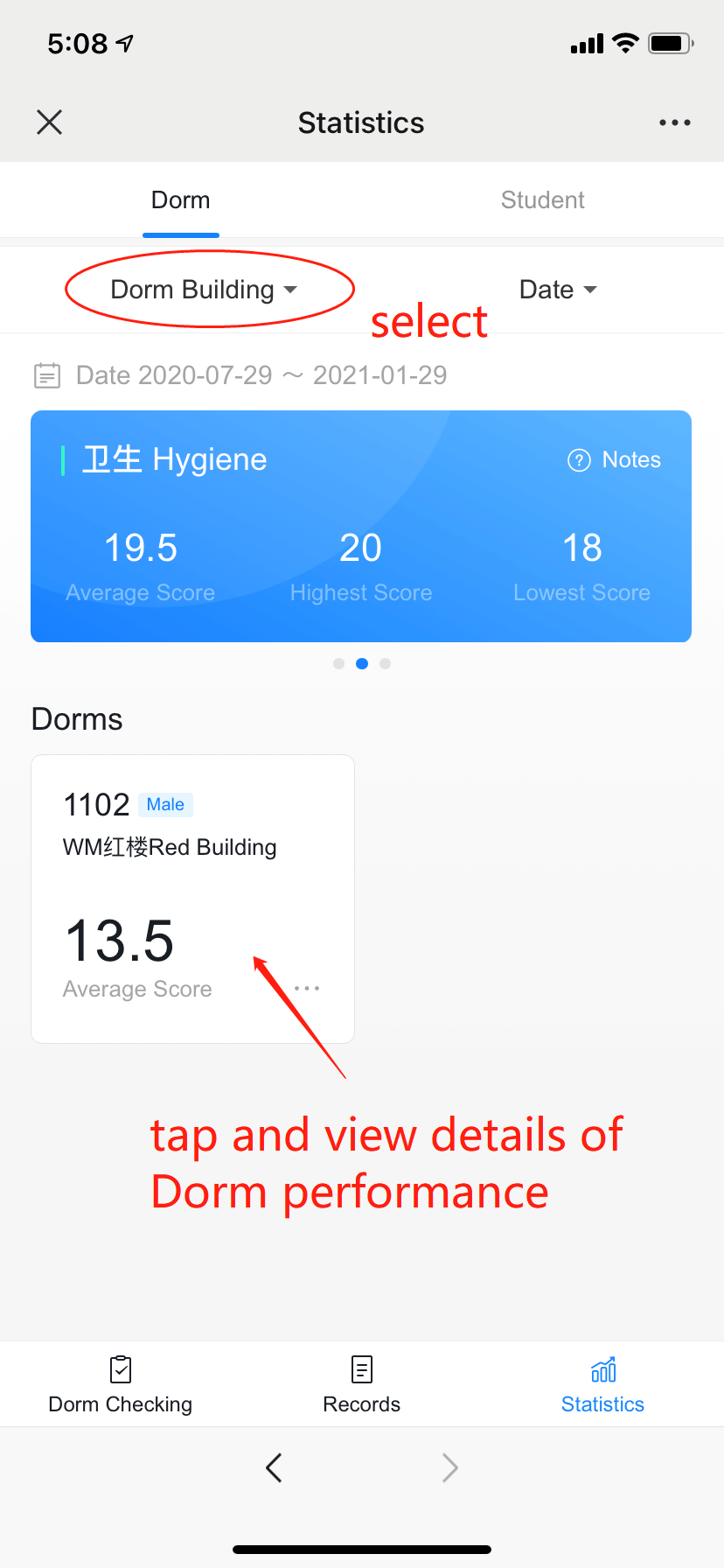Go back using the browser back arrow
This screenshot has height=1568, width=724.
tap(274, 1467)
